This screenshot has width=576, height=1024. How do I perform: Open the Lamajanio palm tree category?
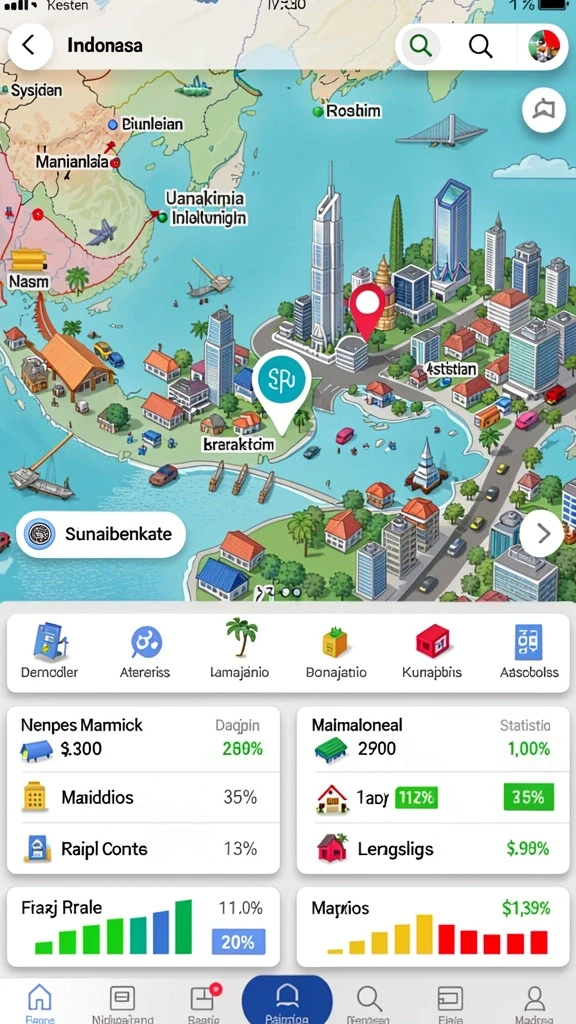point(240,650)
